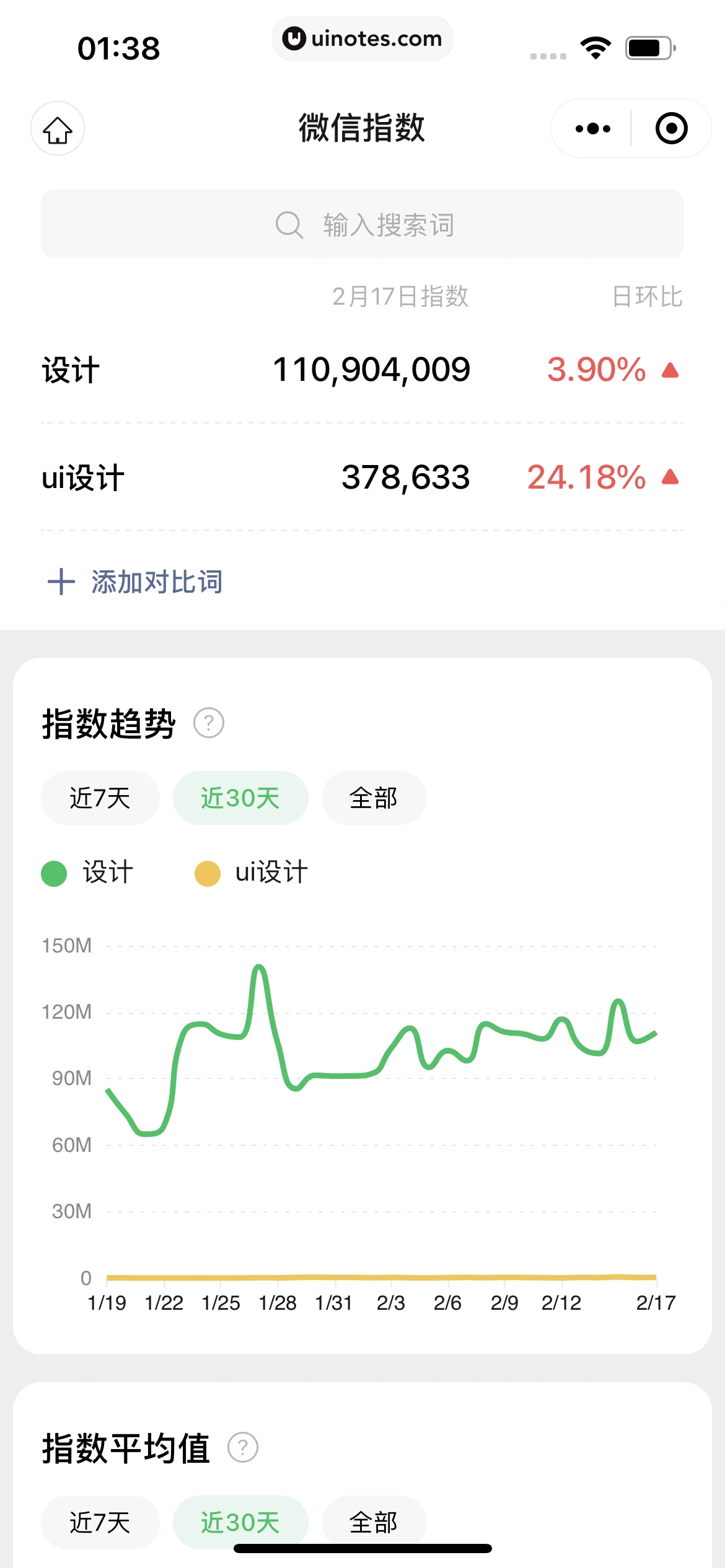Expand details for keyword ui设计
The image size is (725, 1568).
(83, 477)
